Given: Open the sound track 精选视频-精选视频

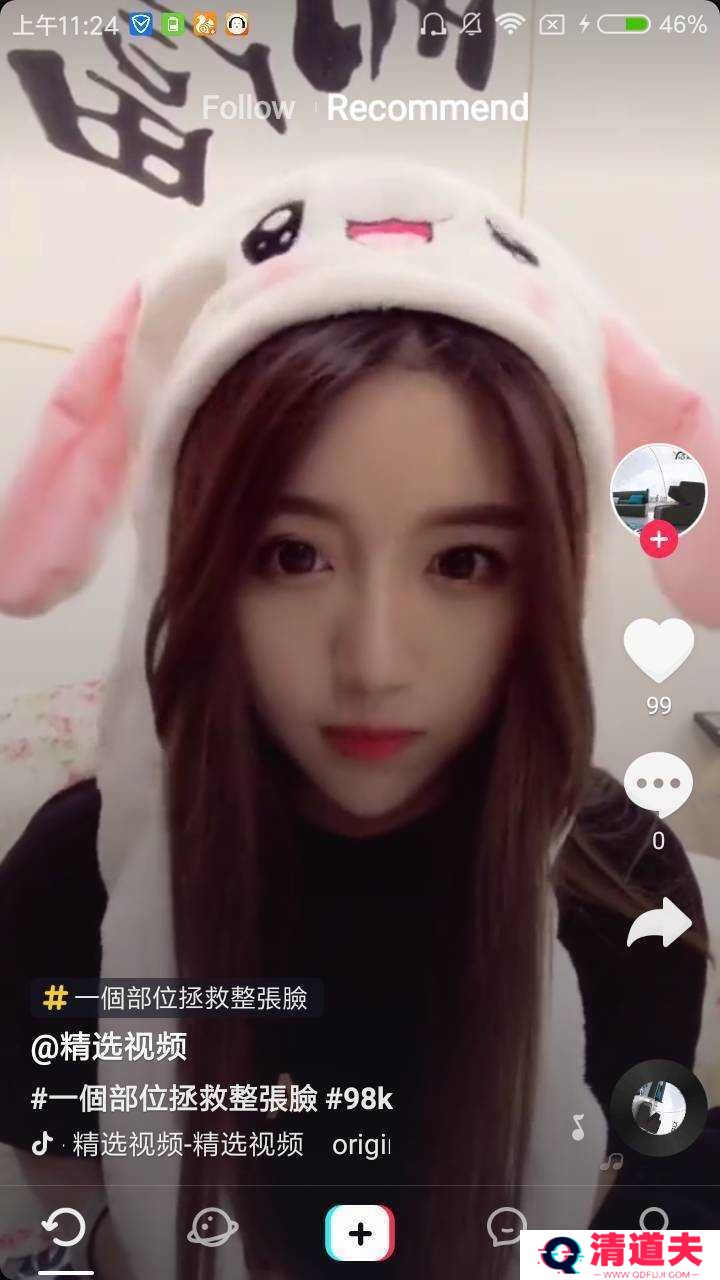Looking at the screenshot, I should pyautogui.click(x=188, y=1144).
